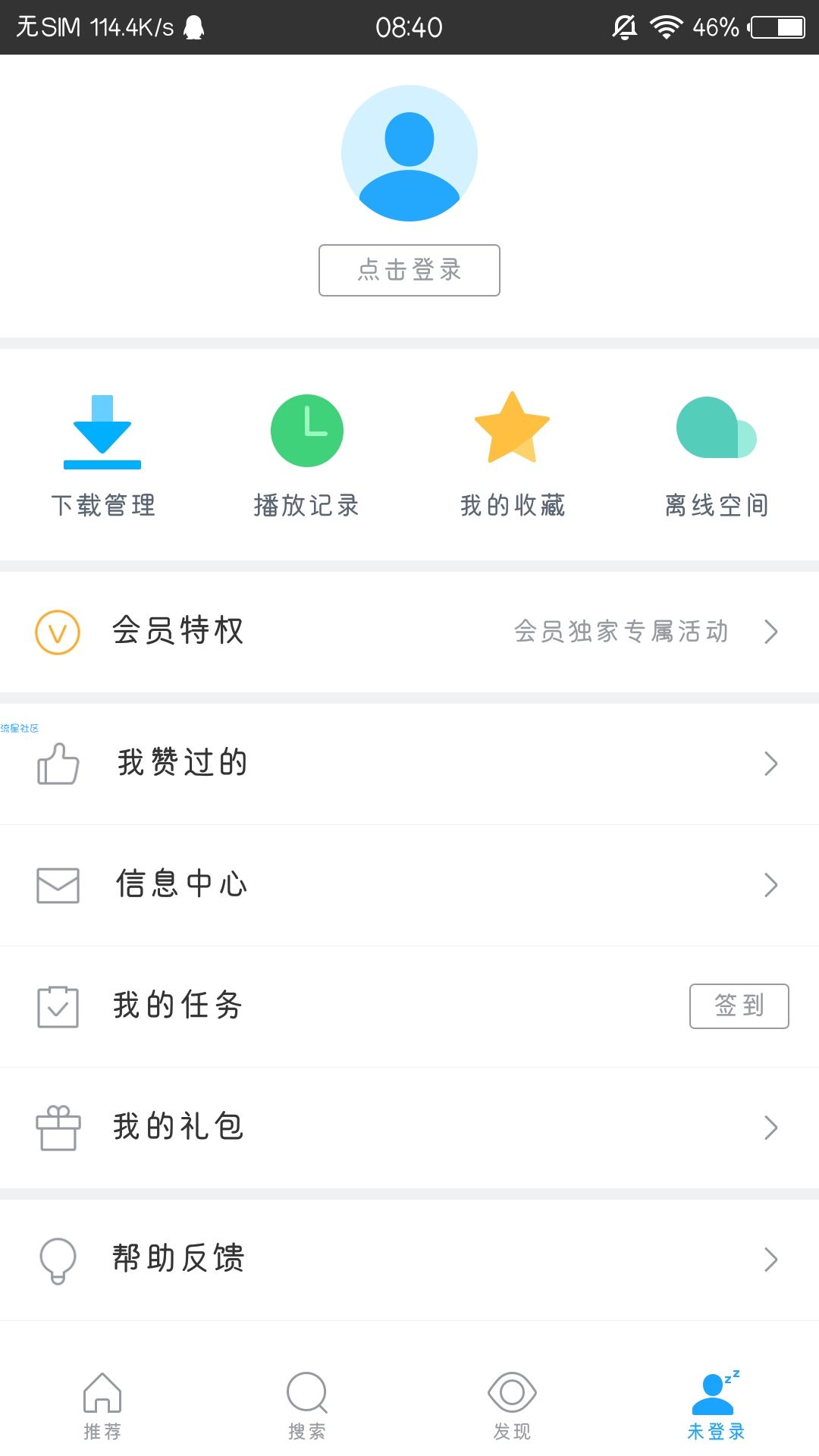
Task: Tap the 点击登录 login button
Action: pyautogui.click(x=409, y=270)
